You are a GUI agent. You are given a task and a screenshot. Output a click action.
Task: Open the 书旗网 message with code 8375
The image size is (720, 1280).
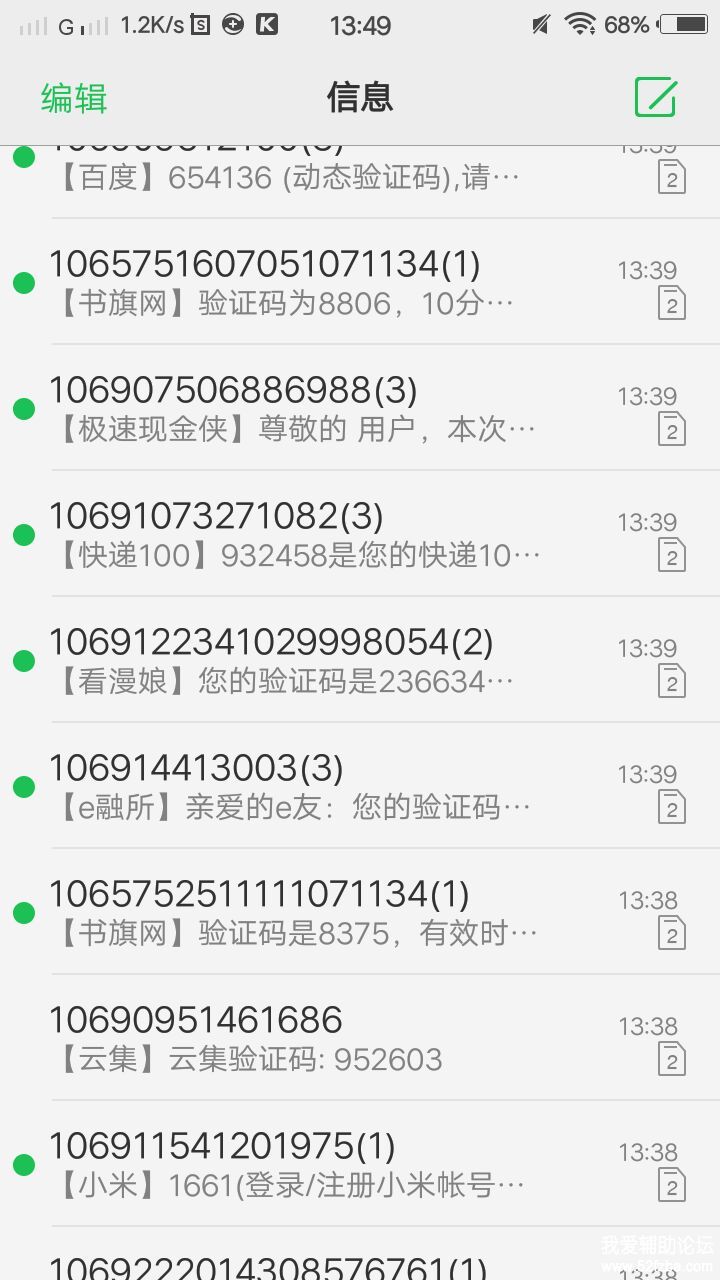(x=330, y=913)
